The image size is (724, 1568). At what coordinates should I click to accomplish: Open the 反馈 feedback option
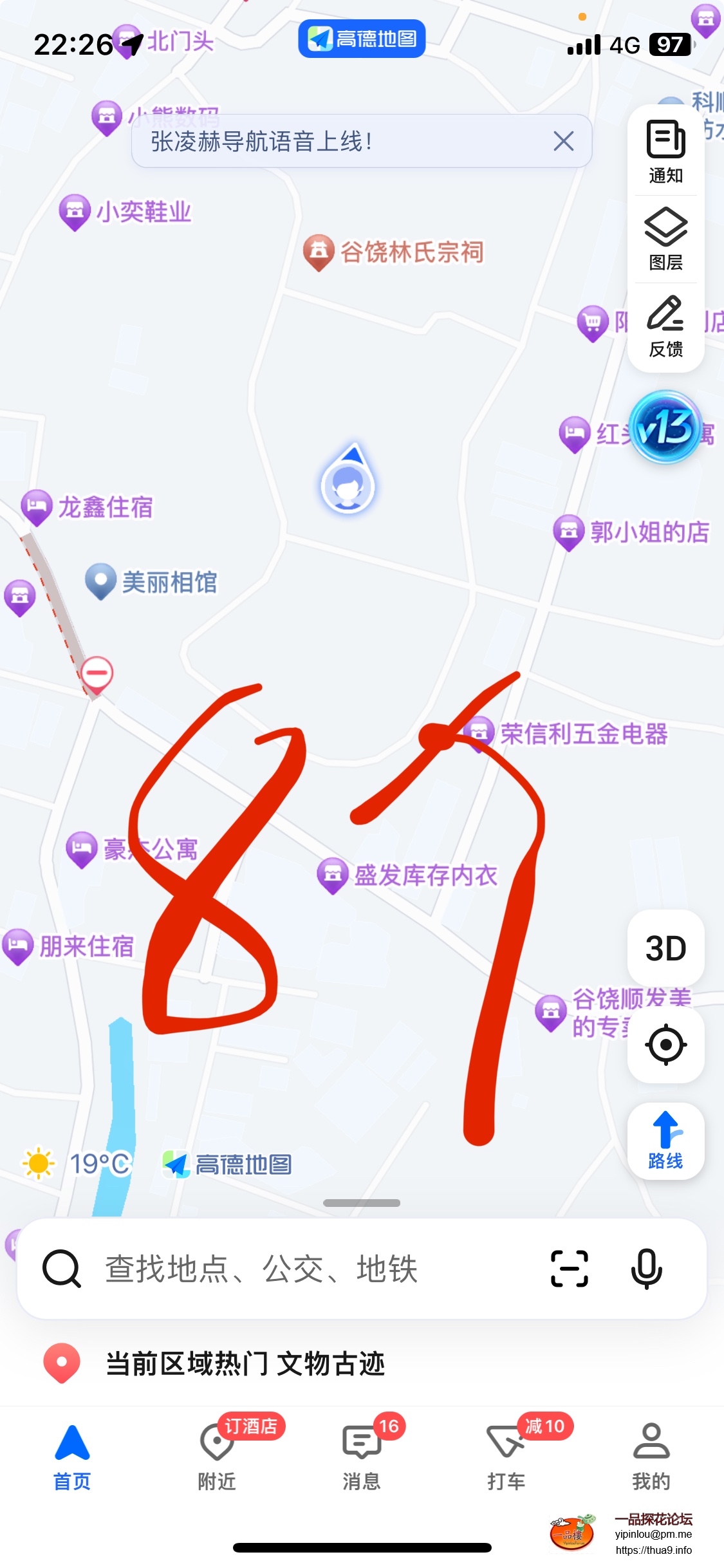coord(665,326)
